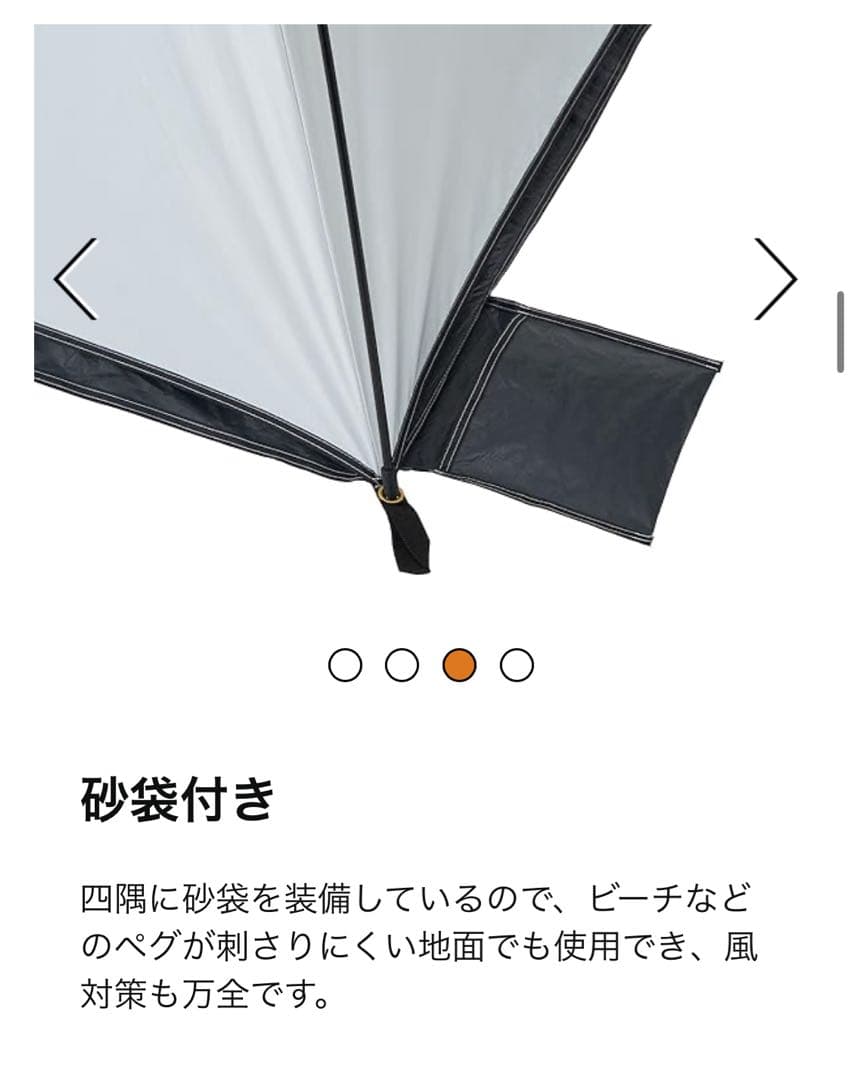The width and height of the screenshot is (851, 1080).
Task: Select the first carousel indicator dot
Action: click(344, 665)
